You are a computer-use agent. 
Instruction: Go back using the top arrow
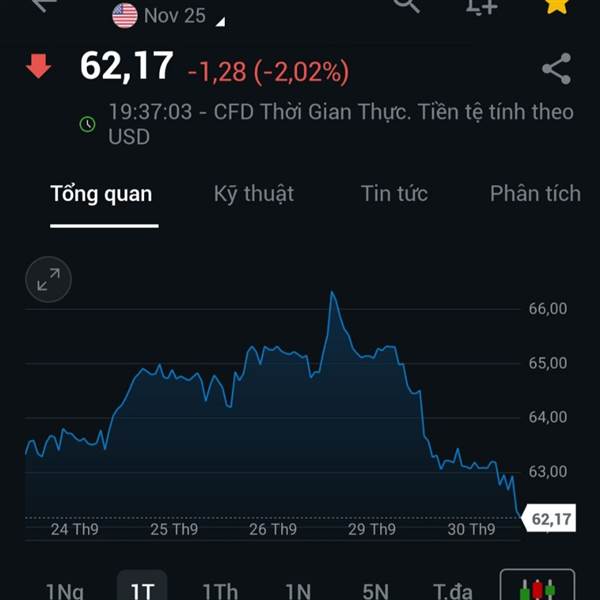click(x=43, y=6)
